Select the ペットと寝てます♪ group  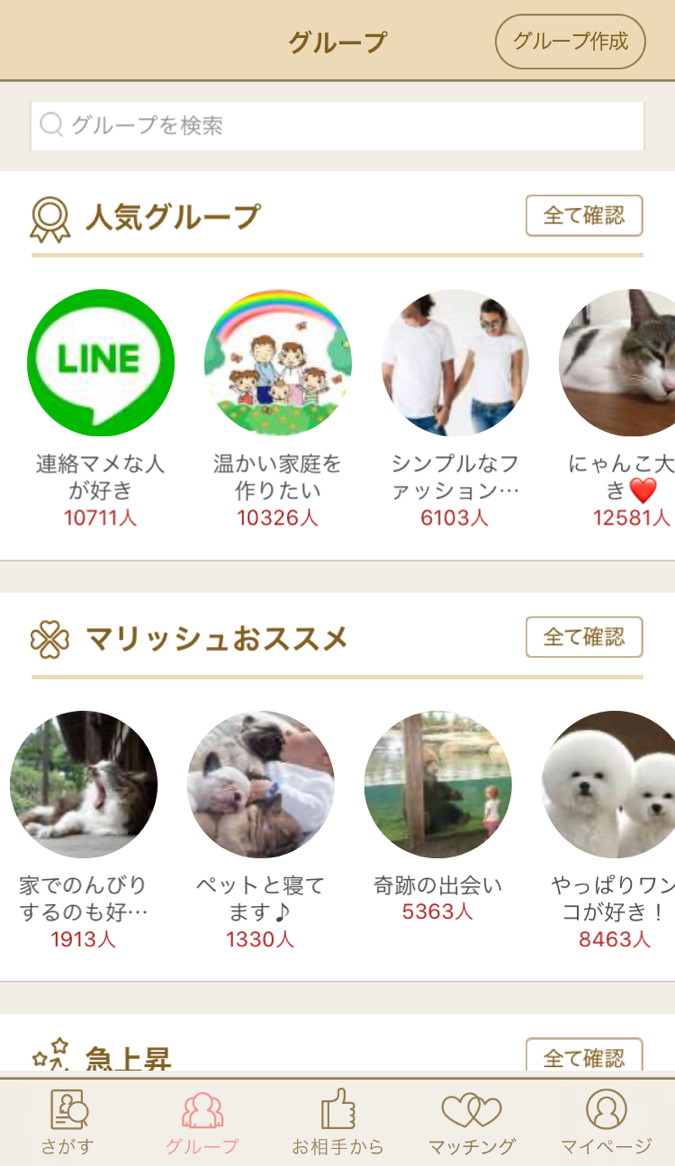tap(261, 784)
